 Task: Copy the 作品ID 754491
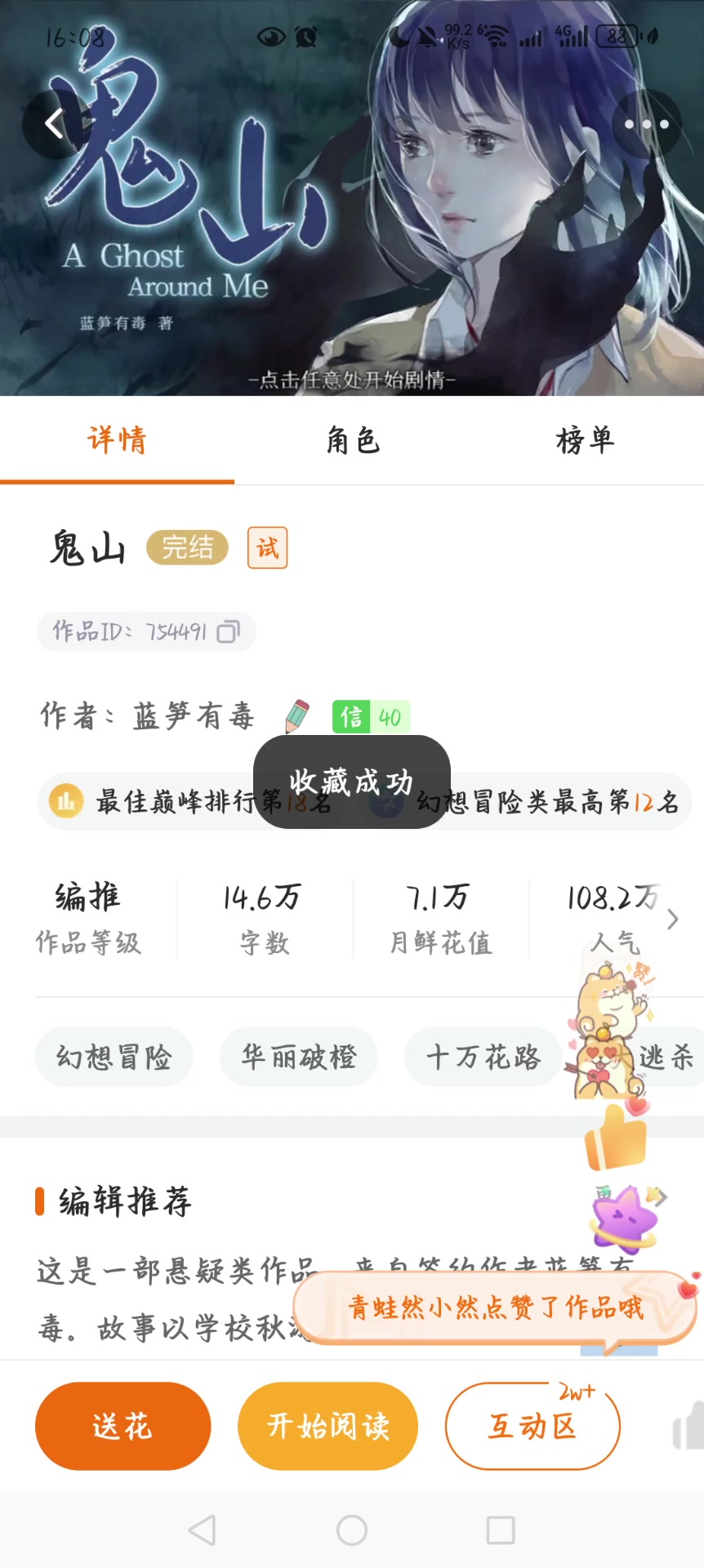228,631
